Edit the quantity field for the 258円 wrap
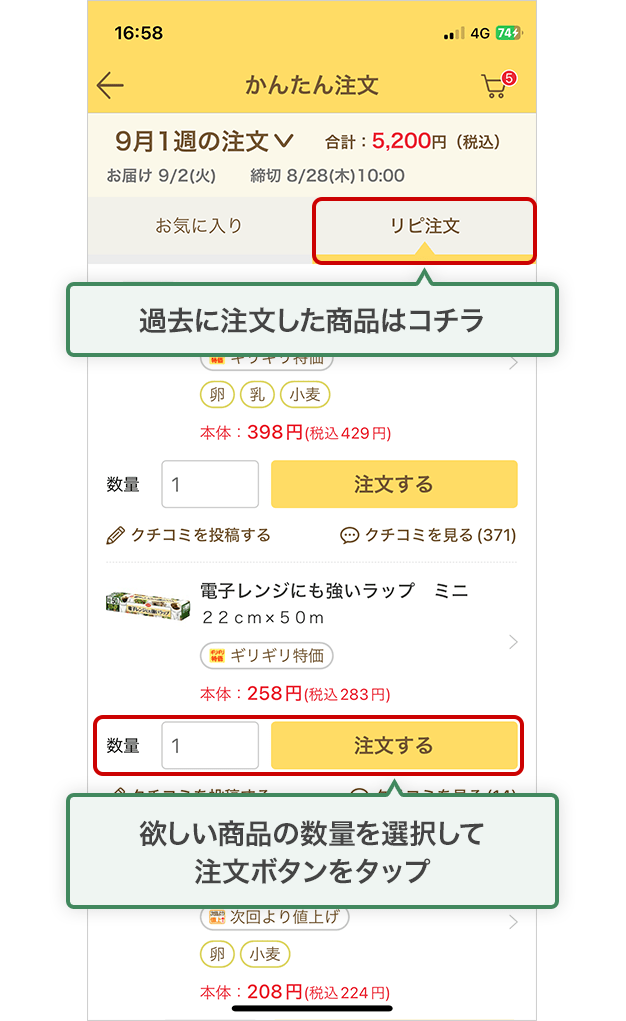Screen dimensions: 626x1021 210,746
